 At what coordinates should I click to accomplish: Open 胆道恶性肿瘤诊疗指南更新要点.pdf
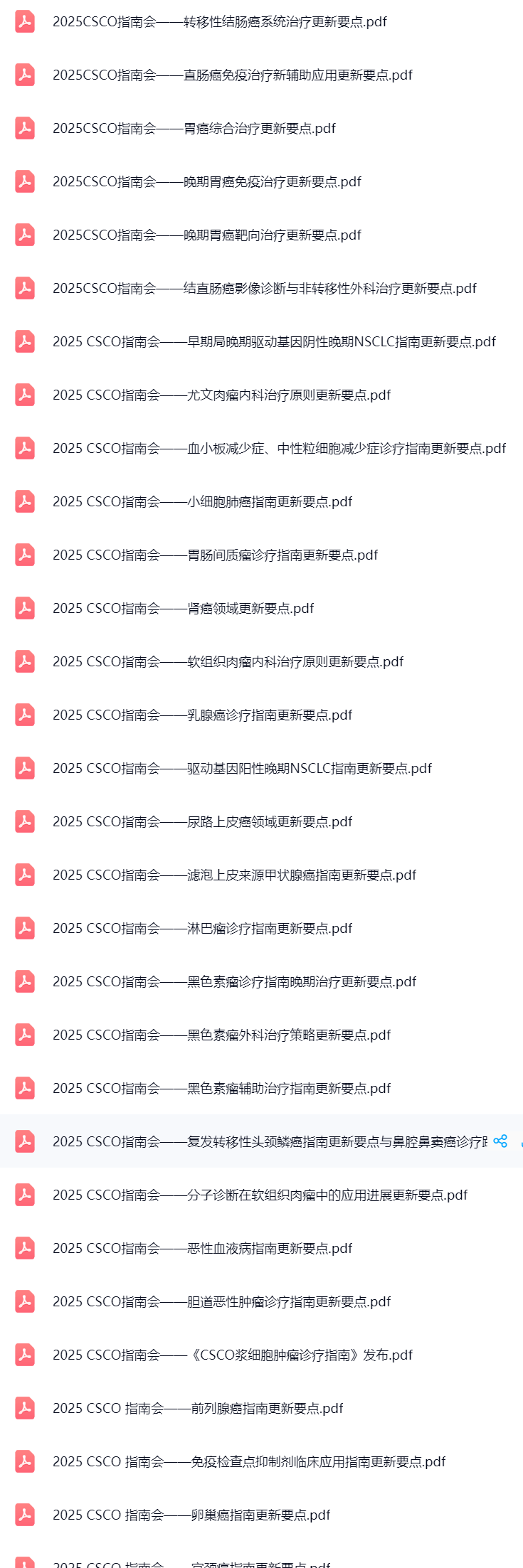click(x=221, y=1302)
